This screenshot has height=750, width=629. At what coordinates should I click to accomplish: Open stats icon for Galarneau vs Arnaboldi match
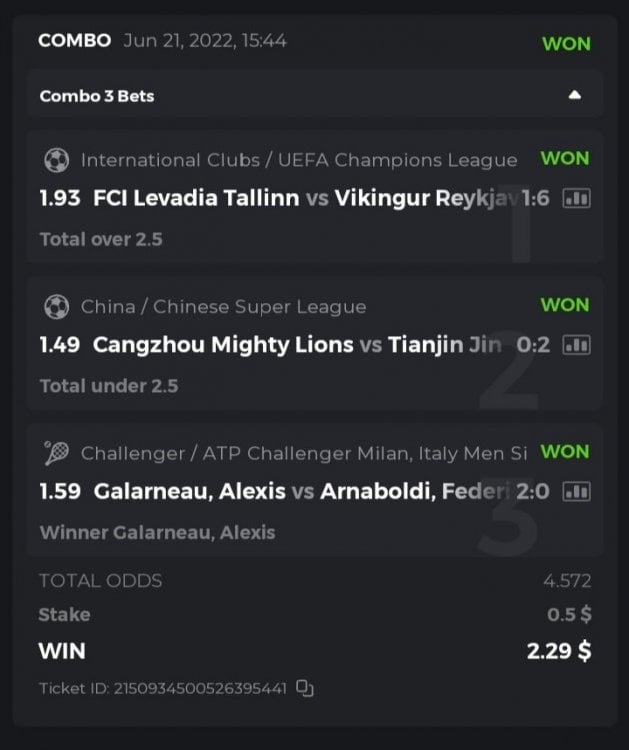click(x=577, y=492)
